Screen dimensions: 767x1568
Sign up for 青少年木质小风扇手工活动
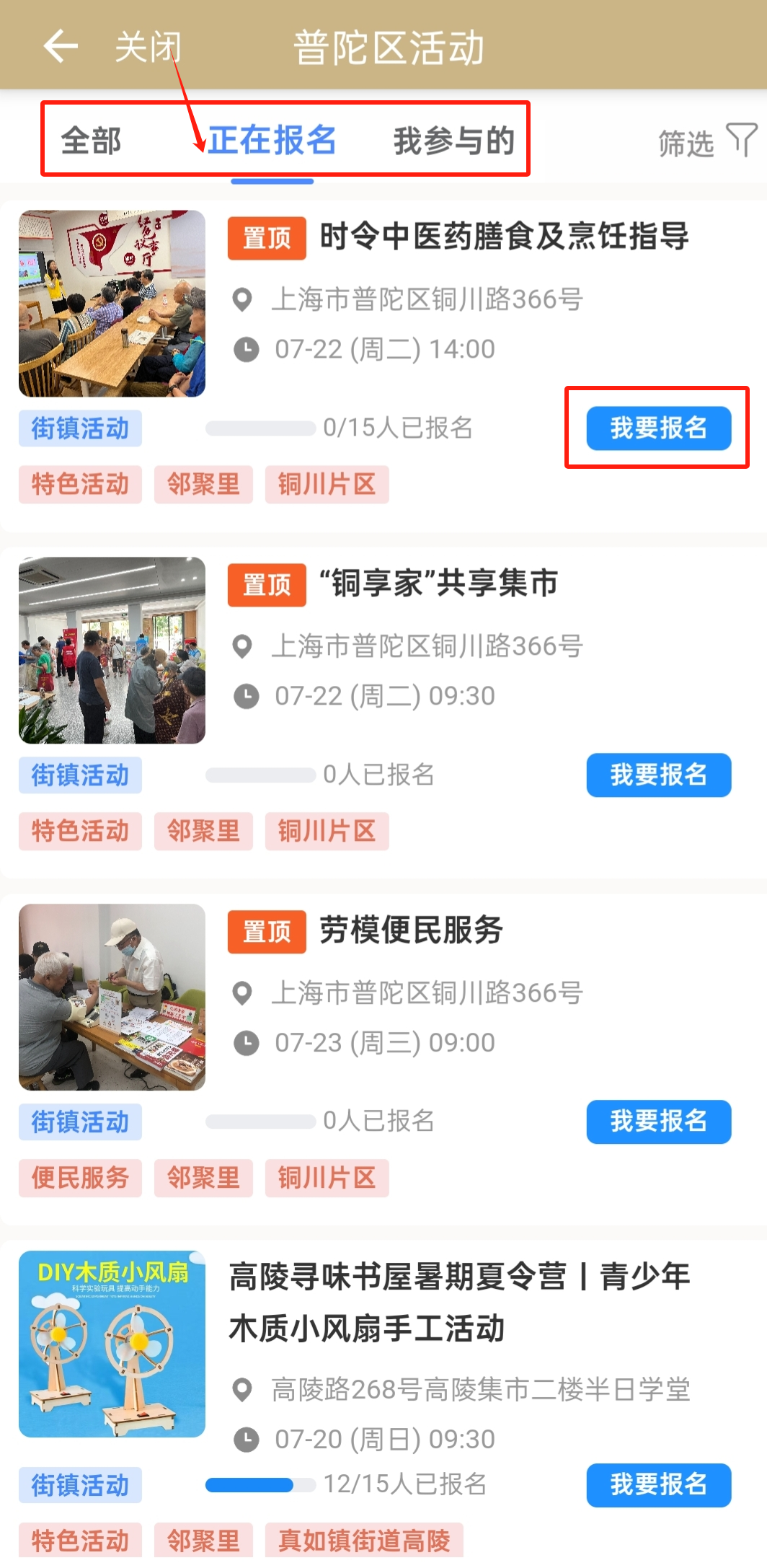coord(658,1484)
